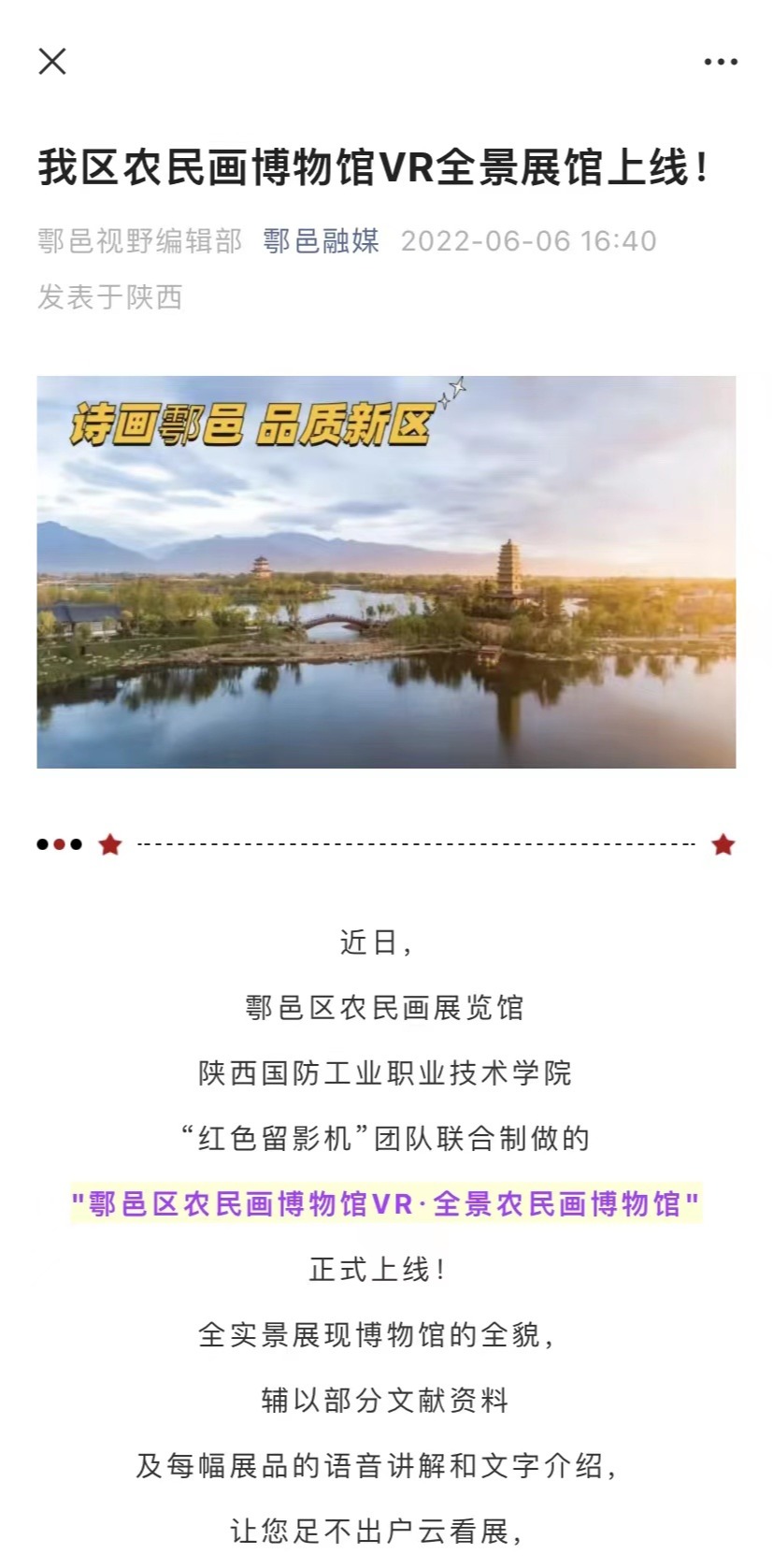
Task: View the 诗画鄠邑 banner image
Action: tap(386, 571)
